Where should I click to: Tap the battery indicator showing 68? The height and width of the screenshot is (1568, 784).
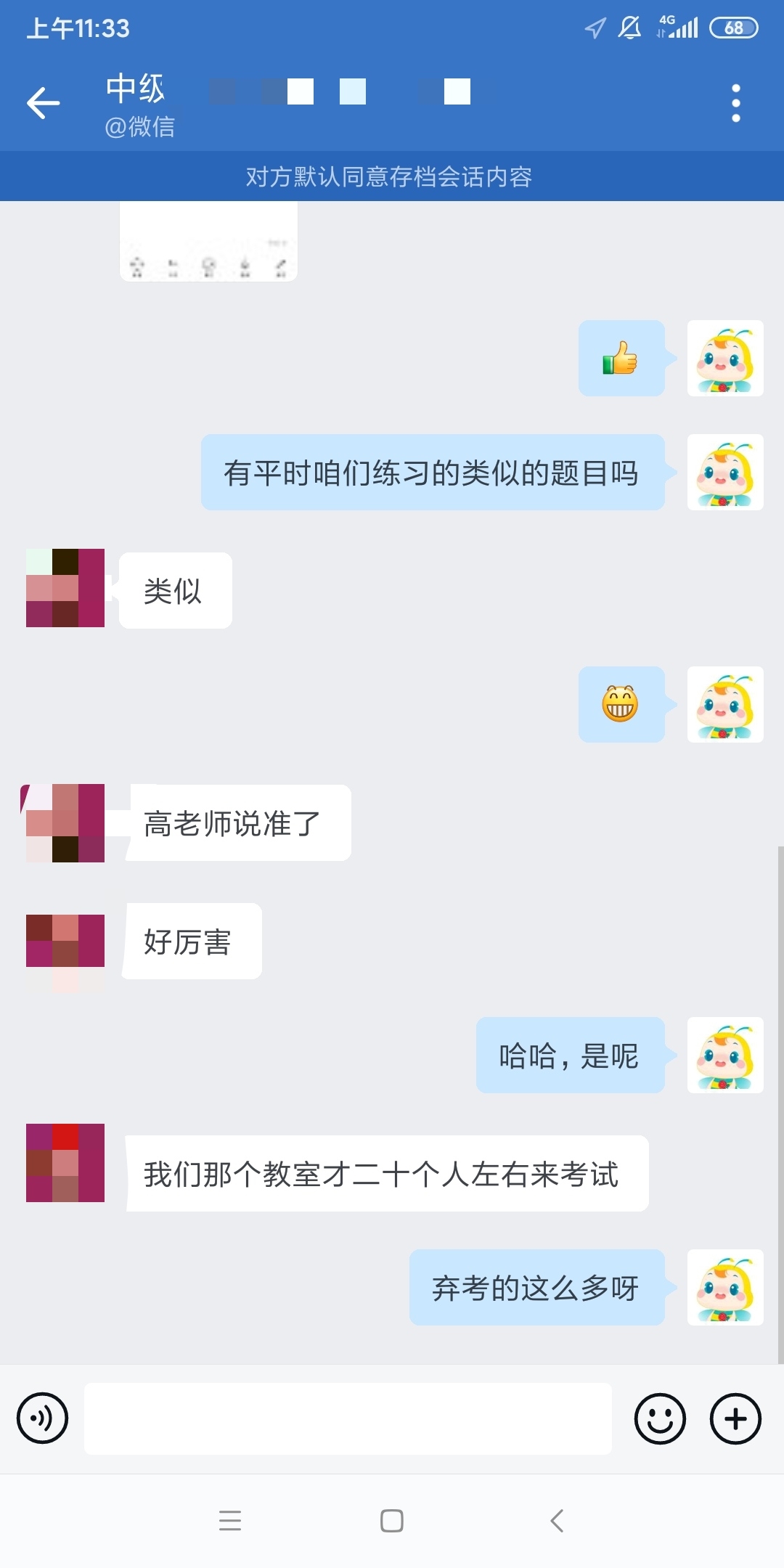point(733,26)
